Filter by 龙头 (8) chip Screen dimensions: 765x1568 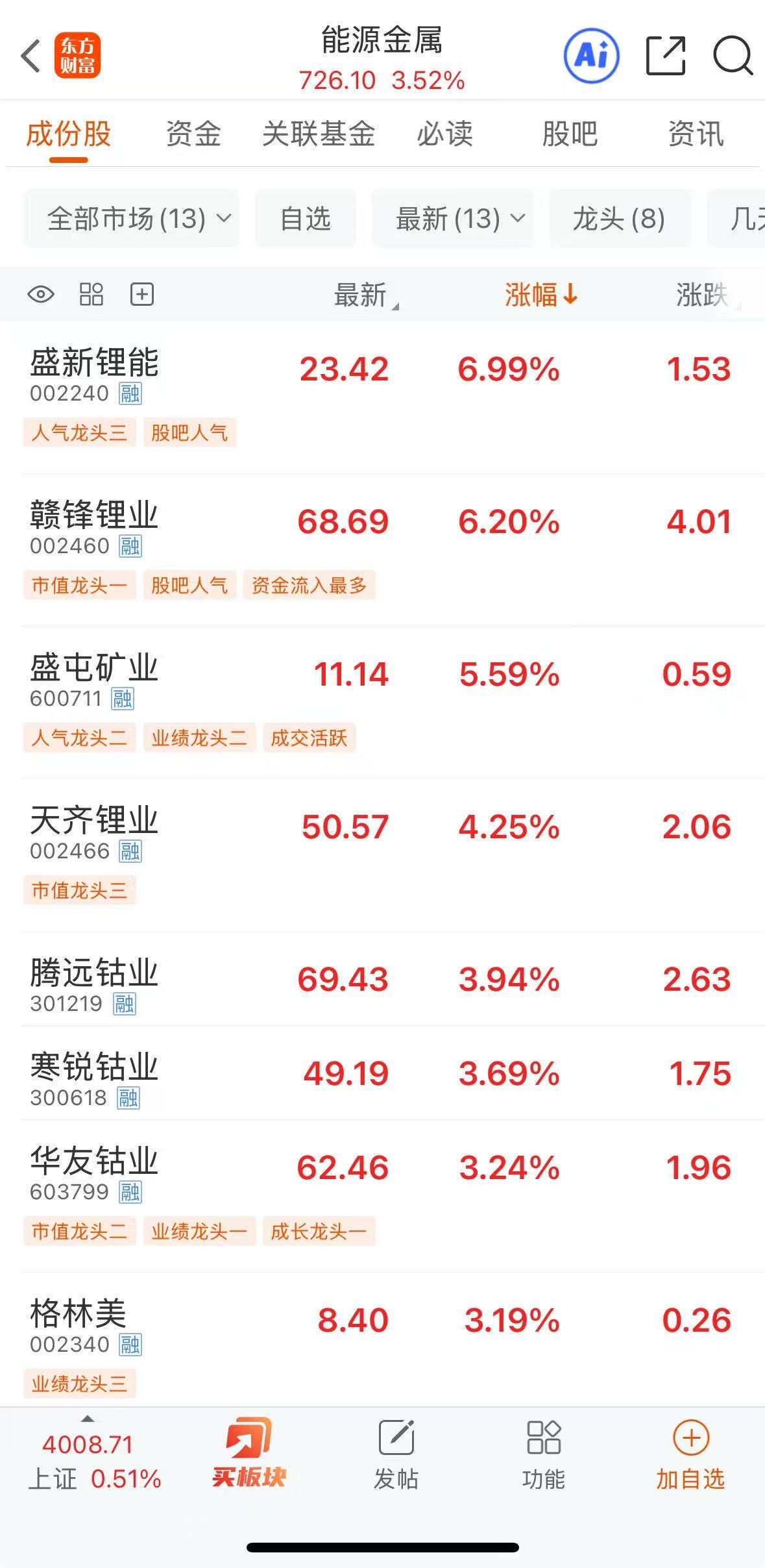(619, 219)
